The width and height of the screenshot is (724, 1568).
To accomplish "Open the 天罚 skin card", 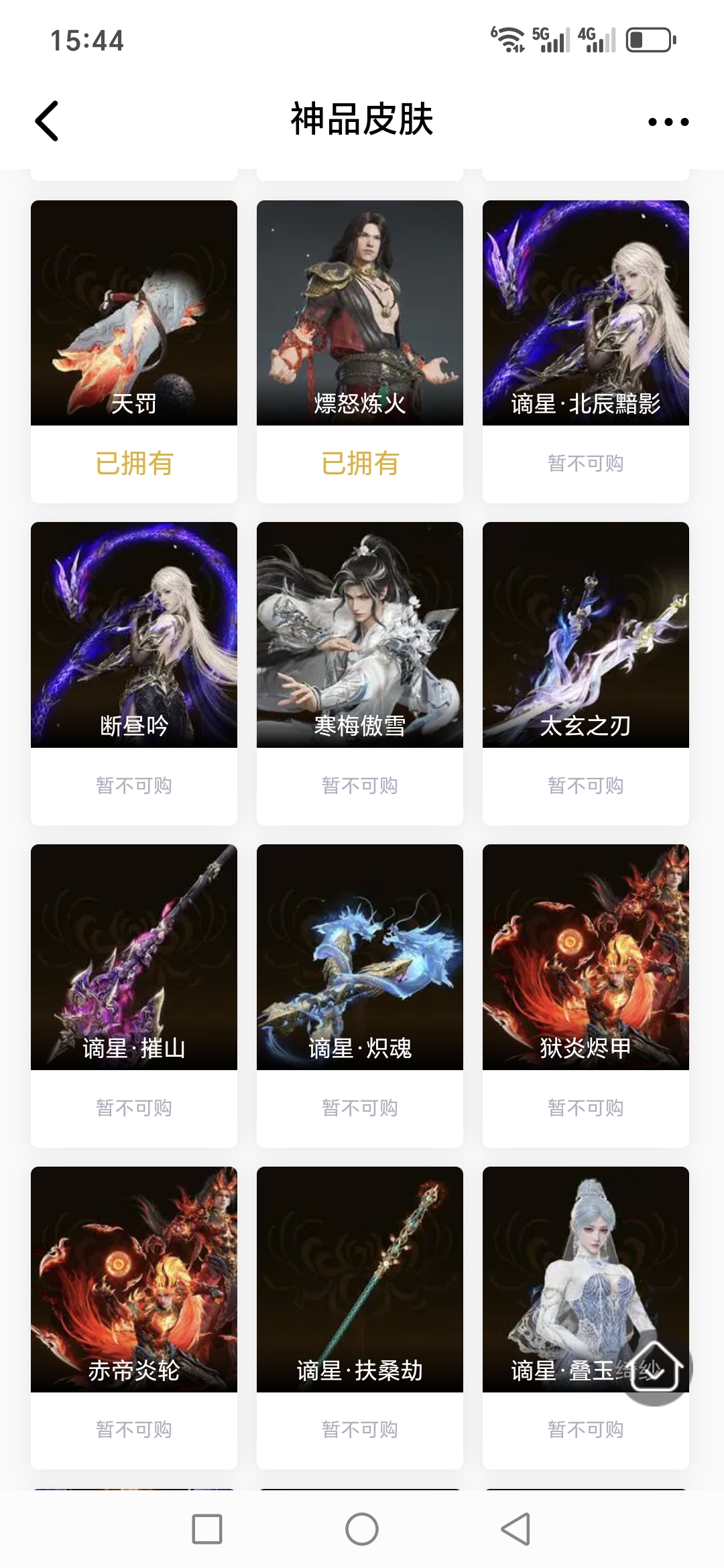I will [133, 313].
